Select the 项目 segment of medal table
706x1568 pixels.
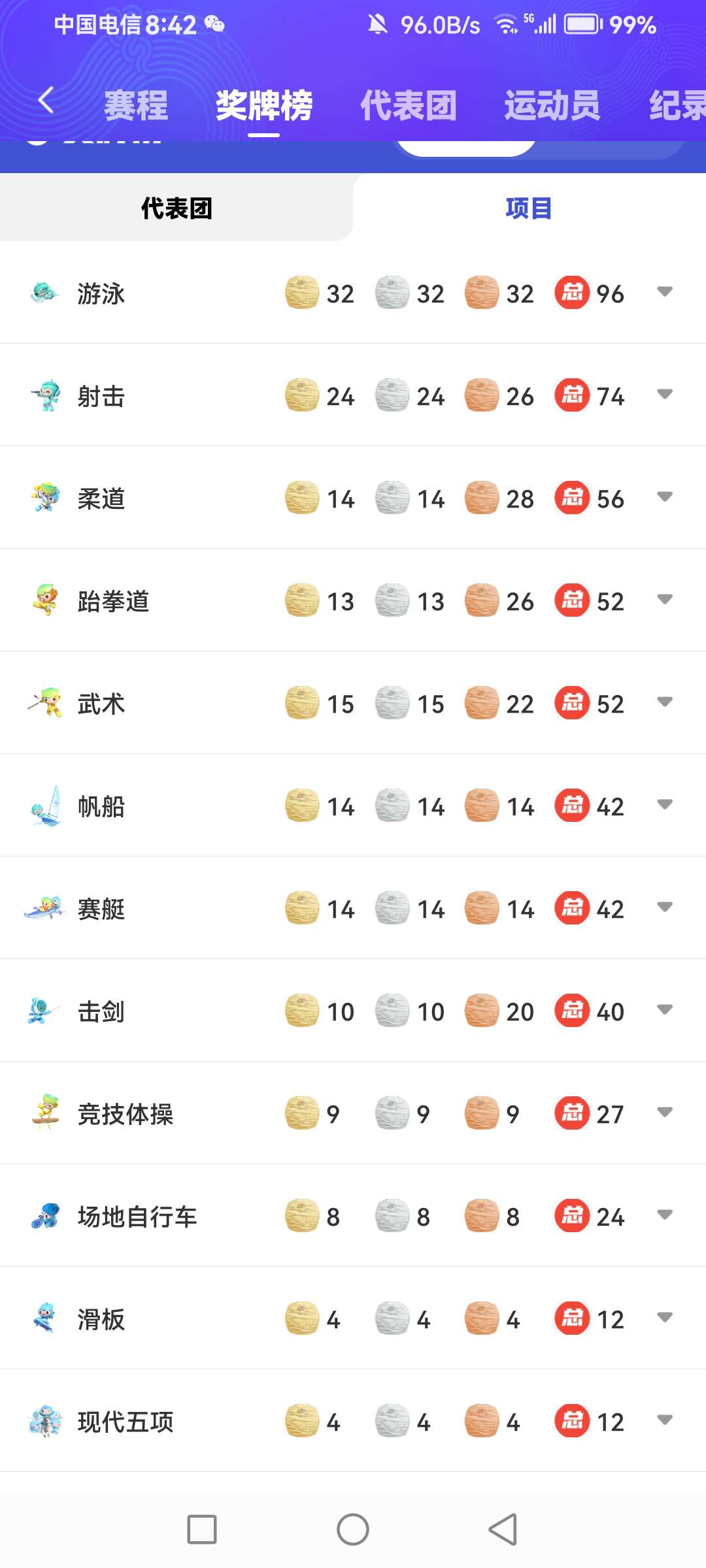[529, 208]
